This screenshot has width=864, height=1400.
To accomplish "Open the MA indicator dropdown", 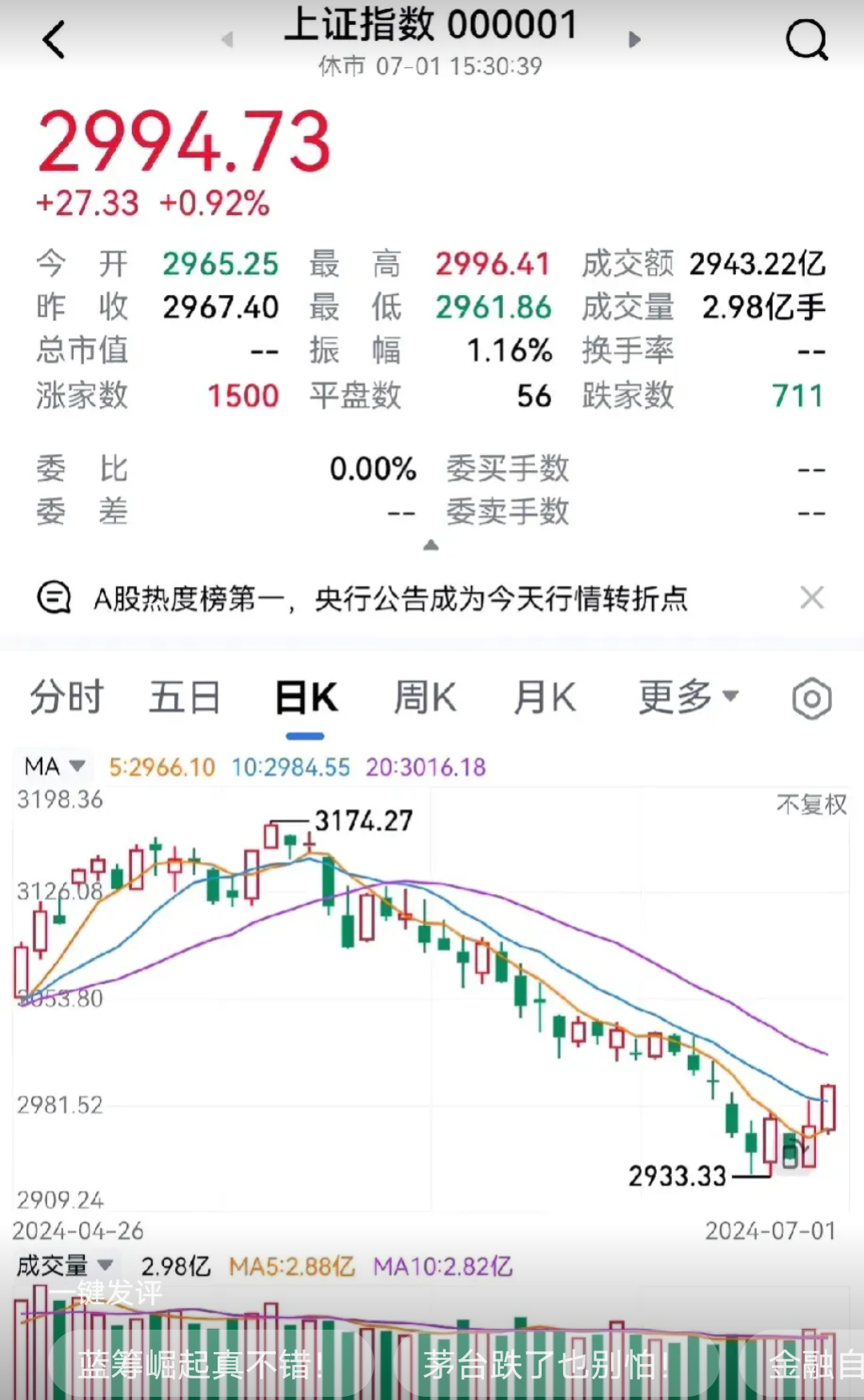I will (x=54, y=767).
